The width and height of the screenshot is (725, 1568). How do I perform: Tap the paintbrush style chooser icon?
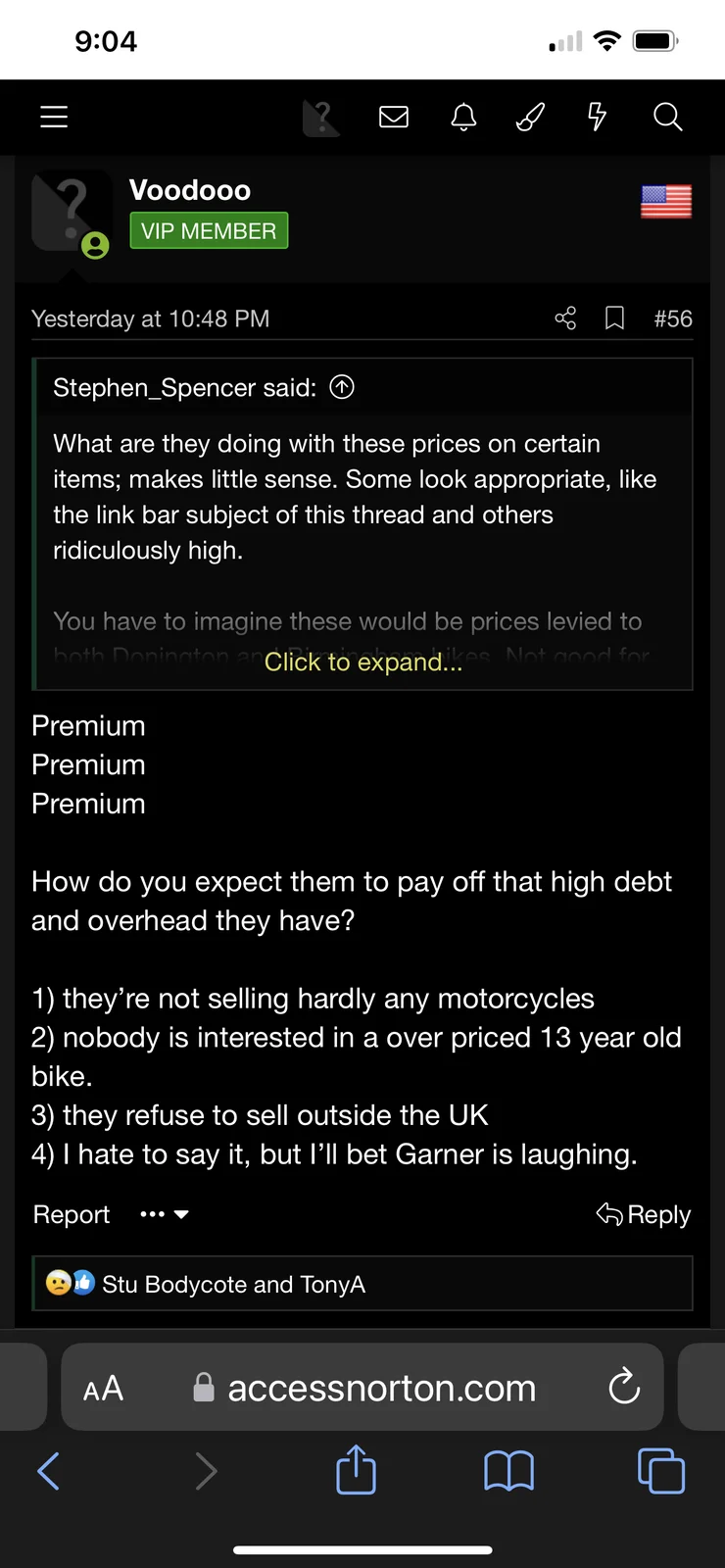(530, 118)
